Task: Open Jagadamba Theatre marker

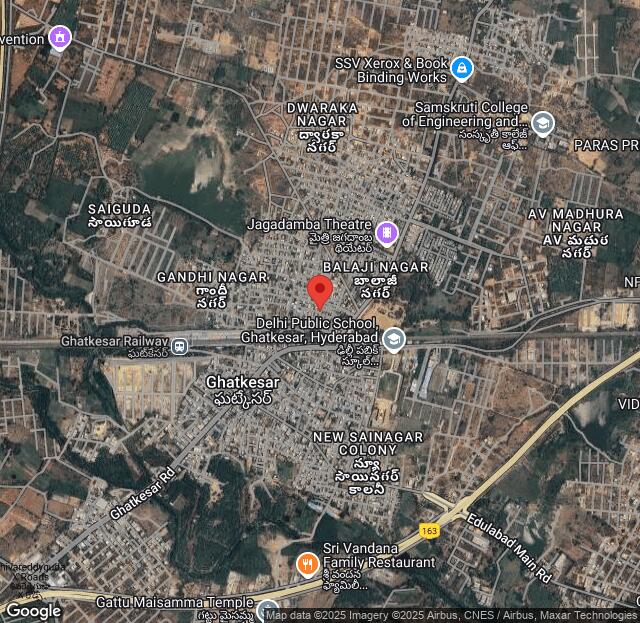Action: (387, 234)
